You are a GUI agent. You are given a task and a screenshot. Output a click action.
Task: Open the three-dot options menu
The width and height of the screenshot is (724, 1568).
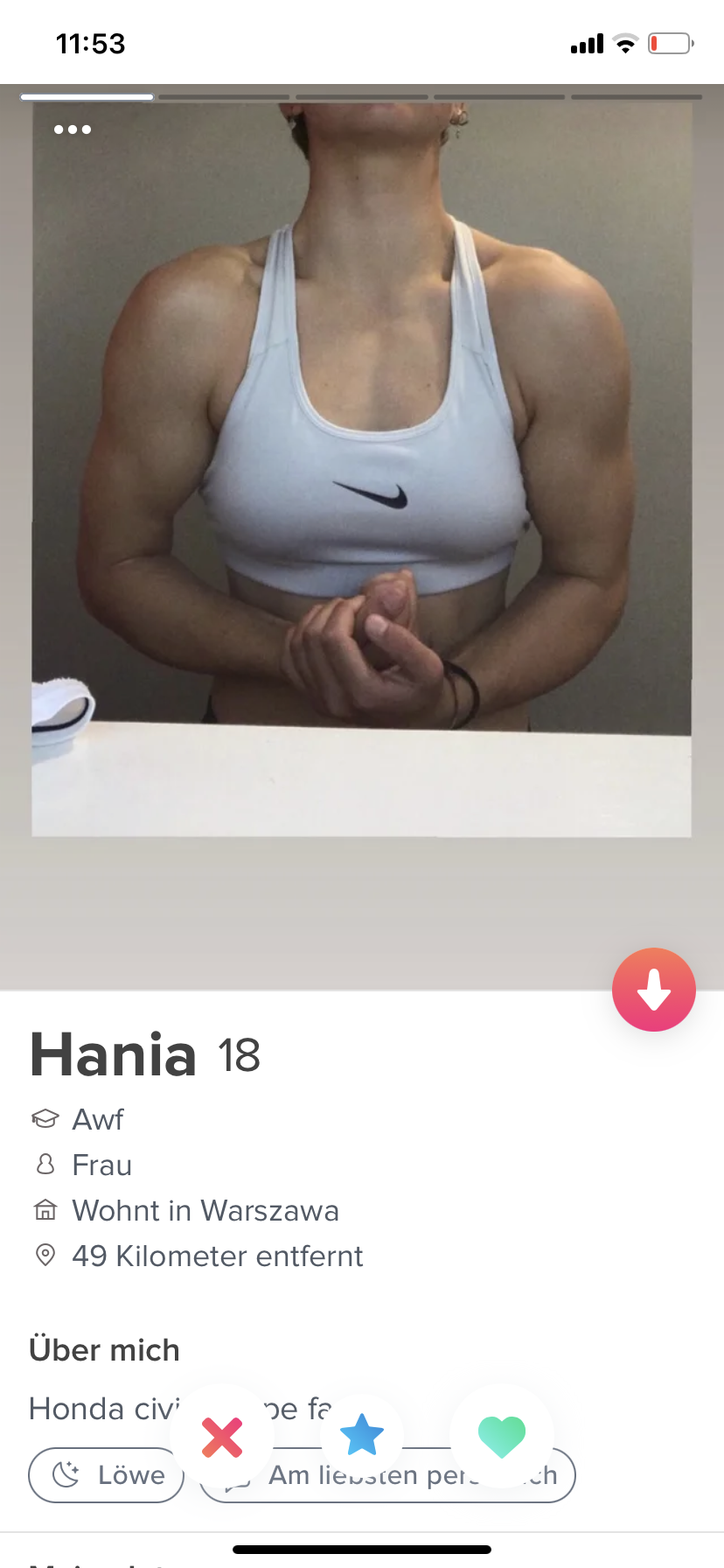tap(73, 129)
